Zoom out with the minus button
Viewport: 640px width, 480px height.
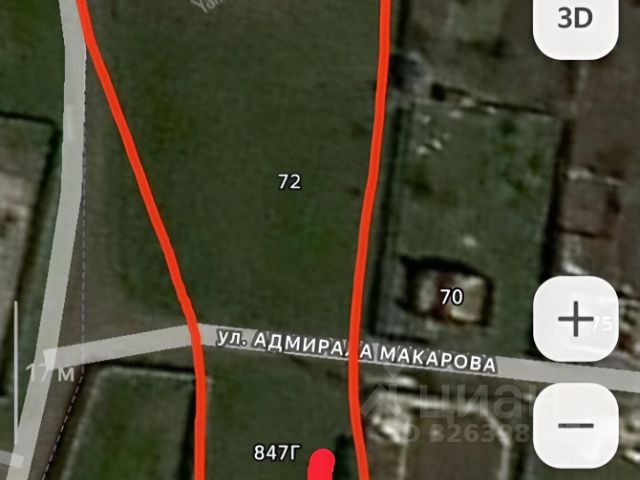pyautogui.click(x=575, y=424)
